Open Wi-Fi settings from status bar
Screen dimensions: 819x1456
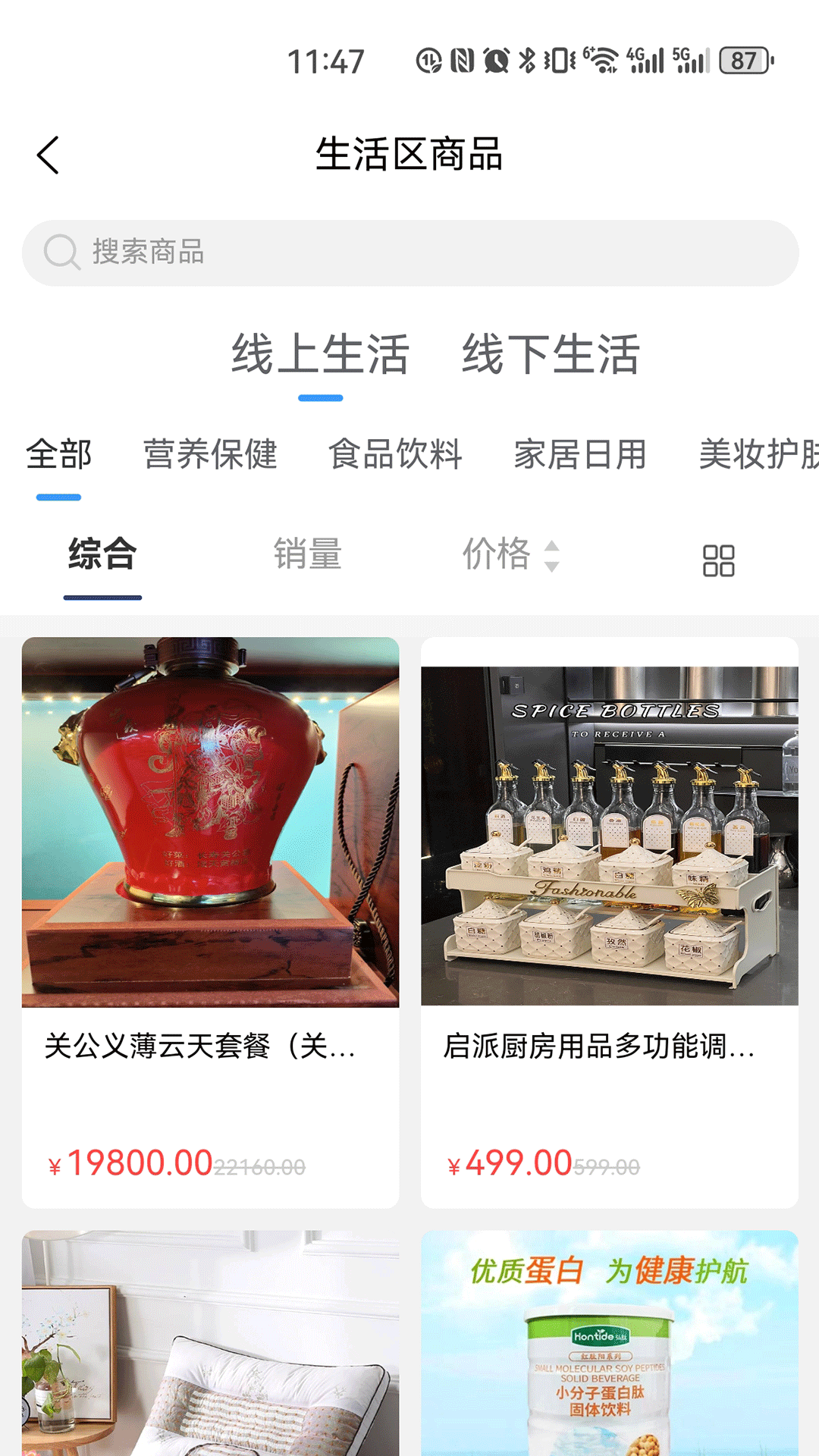pyautogui.click(x=601, y=59)
